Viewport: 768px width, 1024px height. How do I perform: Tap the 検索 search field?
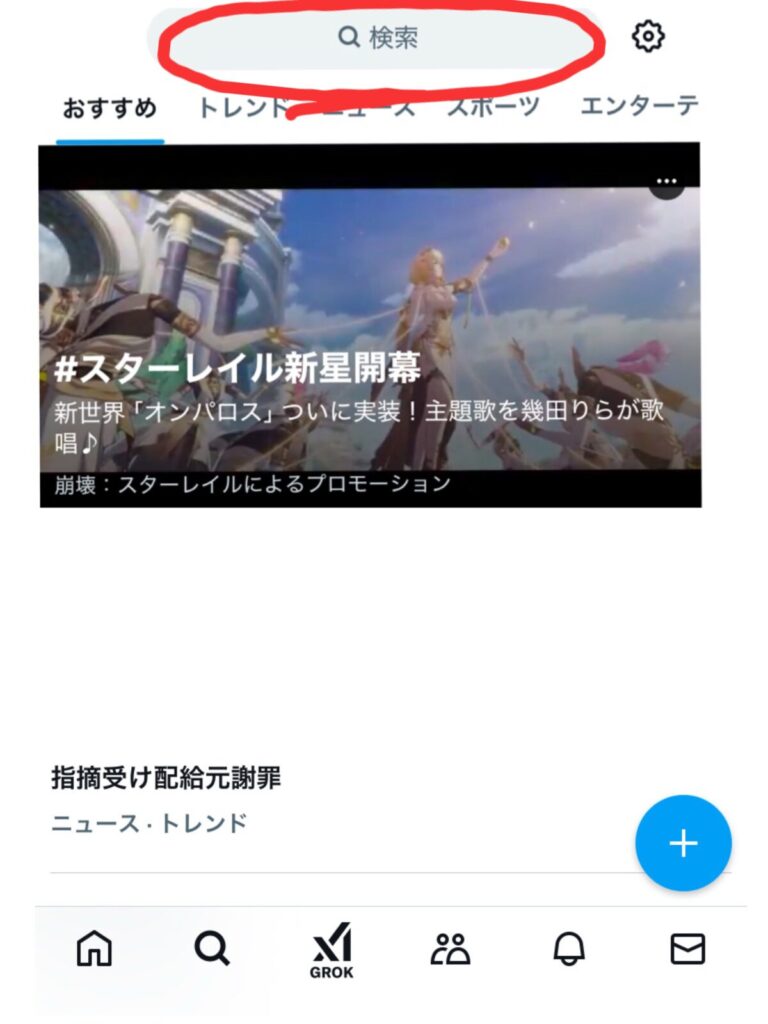[x=378, y=38]
